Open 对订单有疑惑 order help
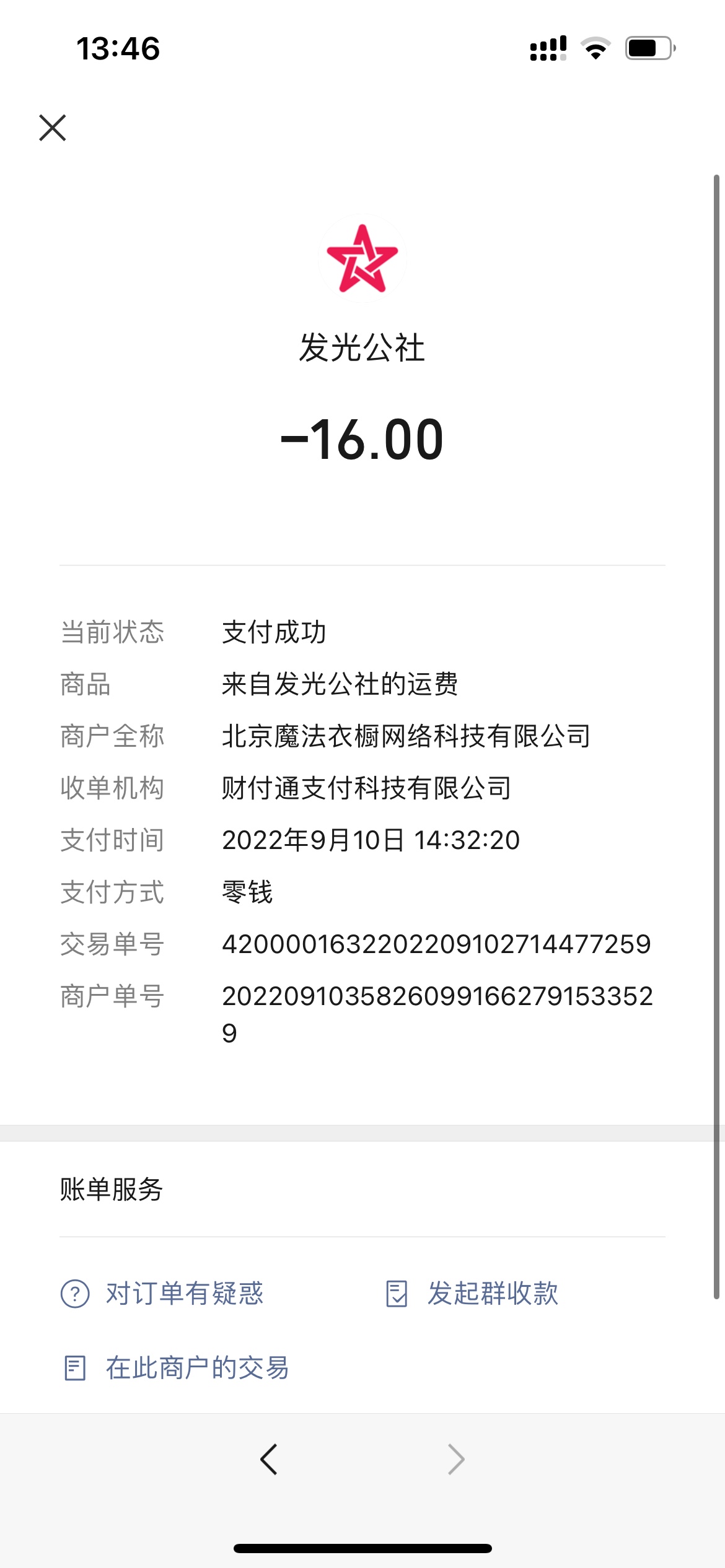This screenshot has width=725, height=1568. [x=162, y=1294]
